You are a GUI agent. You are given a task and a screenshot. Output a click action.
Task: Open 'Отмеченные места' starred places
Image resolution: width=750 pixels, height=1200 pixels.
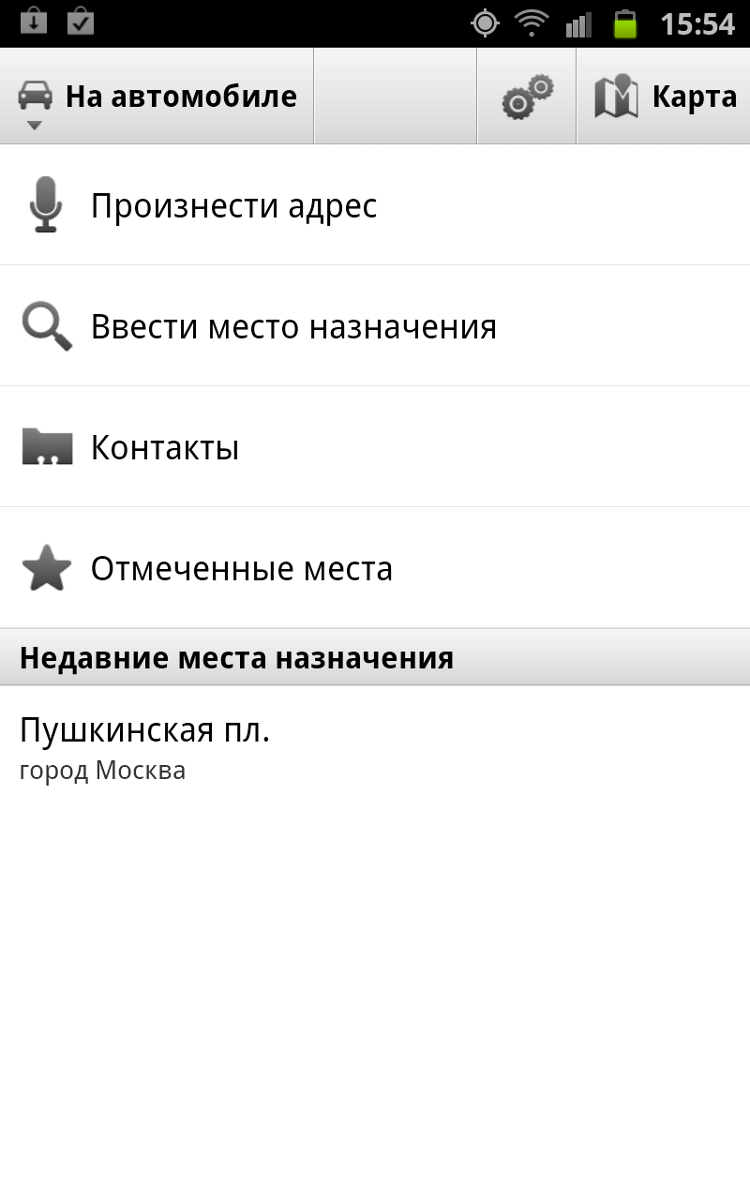375,568
